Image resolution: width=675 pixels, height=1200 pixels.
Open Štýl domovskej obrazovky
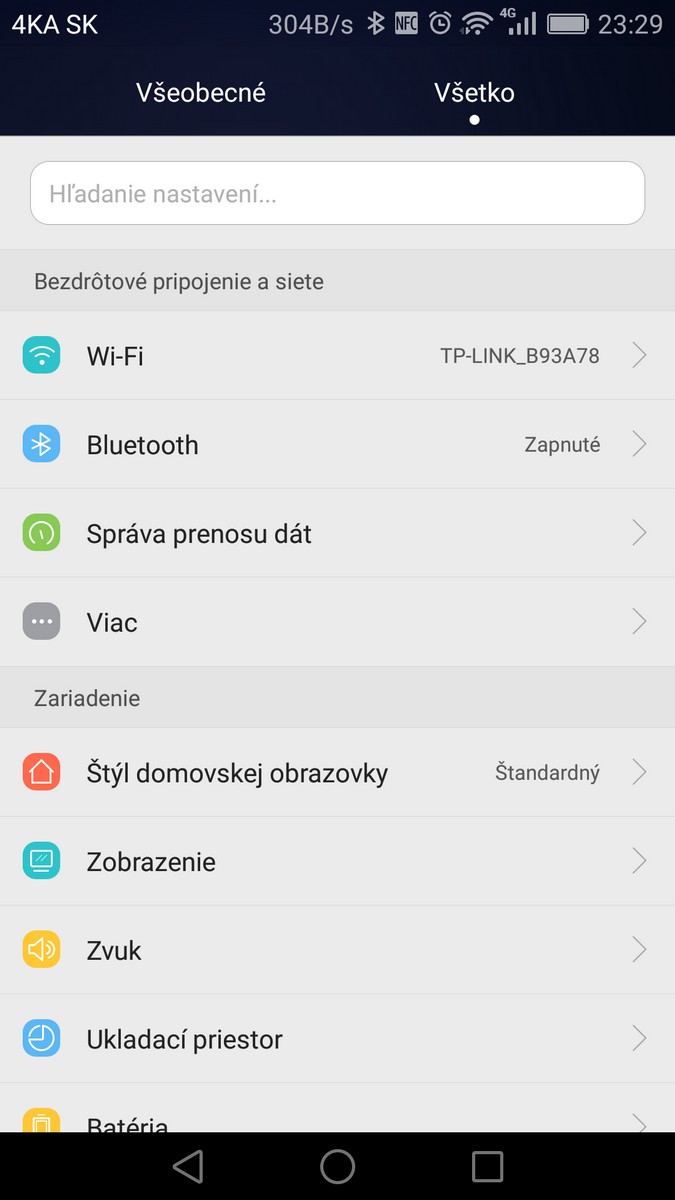pyautogui.click(x=337, y=772)
